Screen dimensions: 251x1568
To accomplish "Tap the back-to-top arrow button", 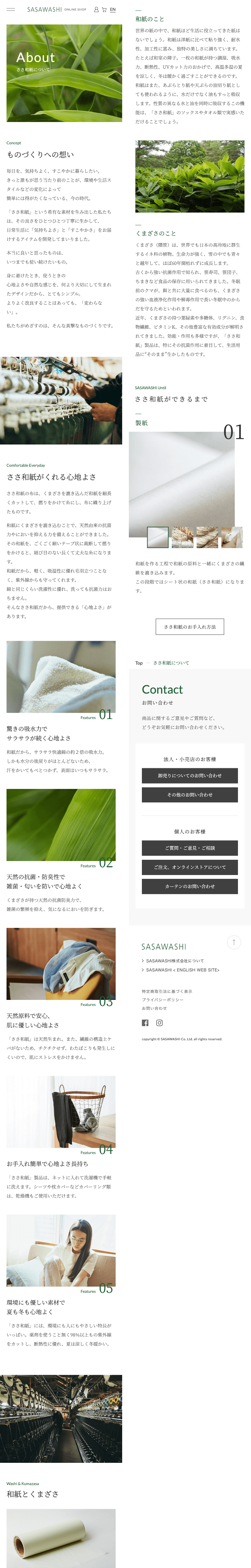I will [x=234, y=942].
